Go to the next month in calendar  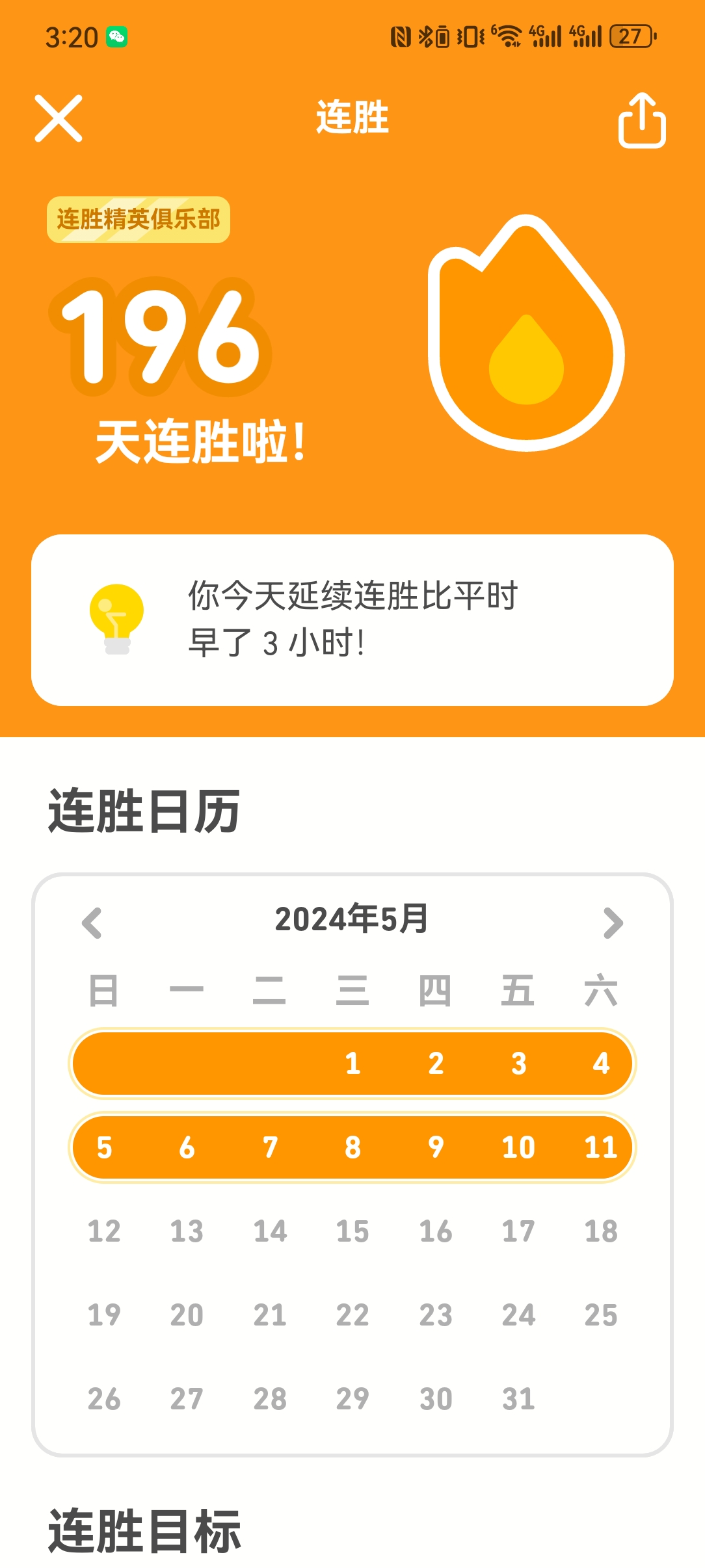[x=613, y=922]
